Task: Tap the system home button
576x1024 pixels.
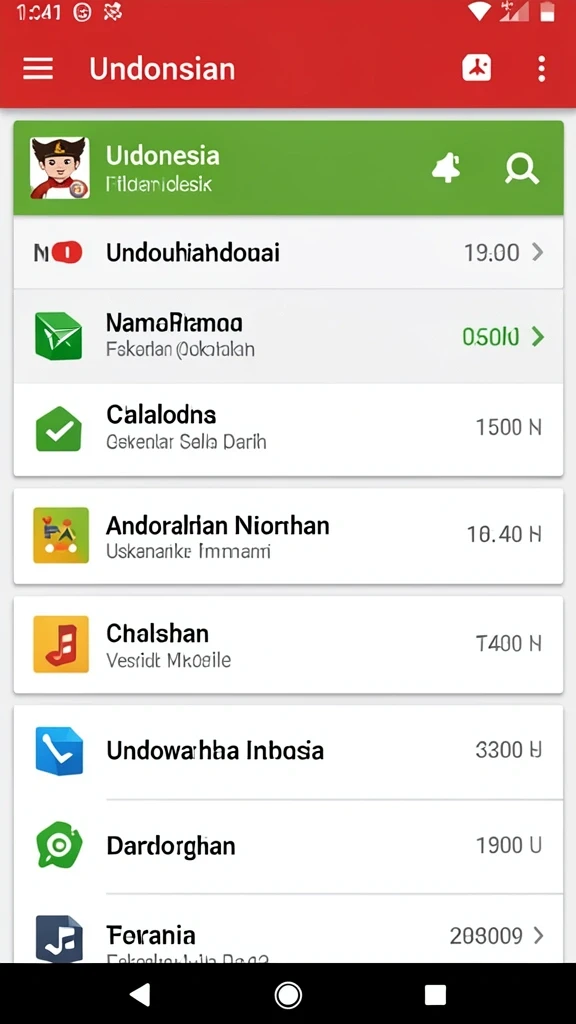Action: point(288,994)
